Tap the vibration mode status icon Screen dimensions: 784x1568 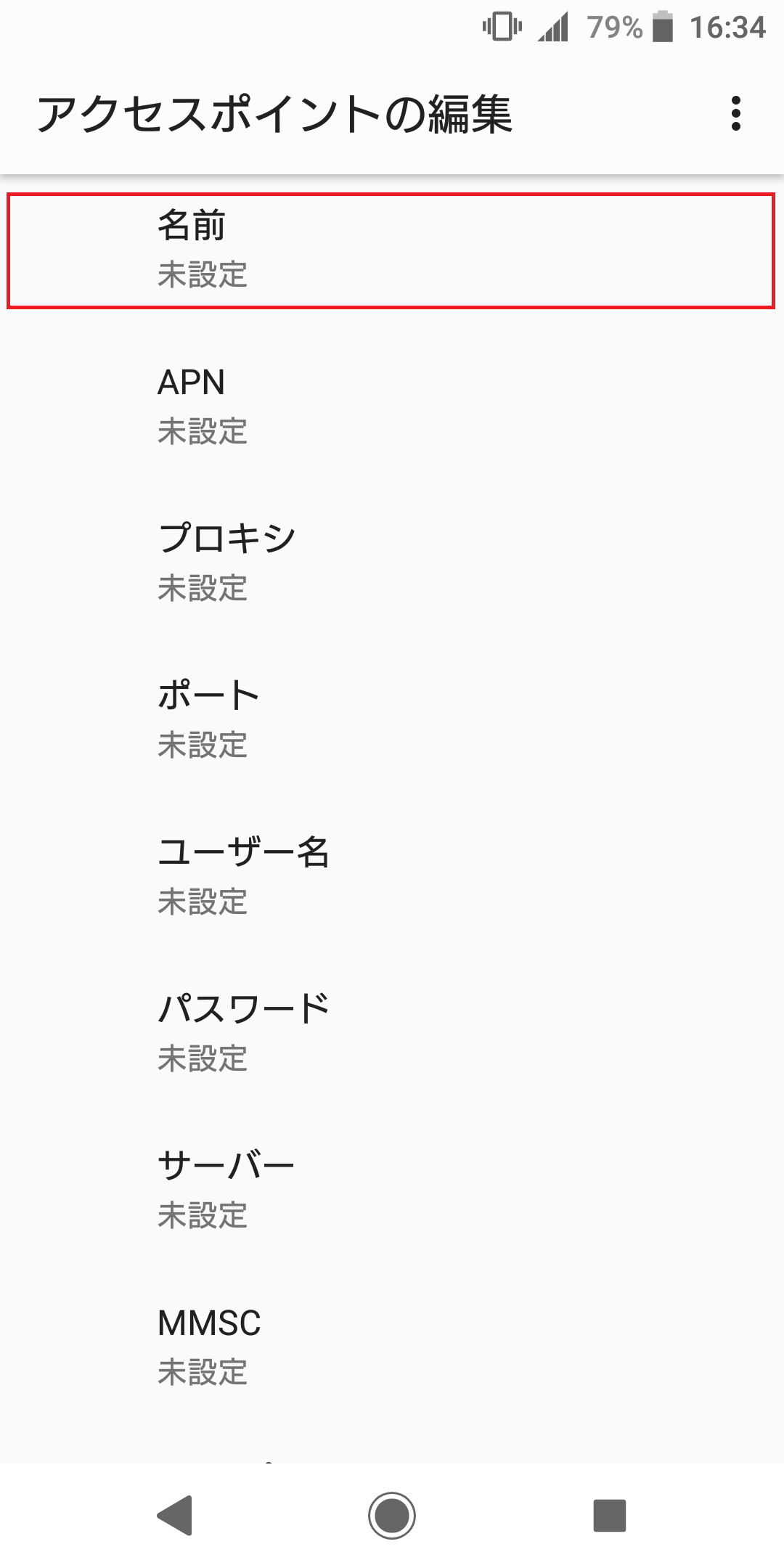(501, 26)
